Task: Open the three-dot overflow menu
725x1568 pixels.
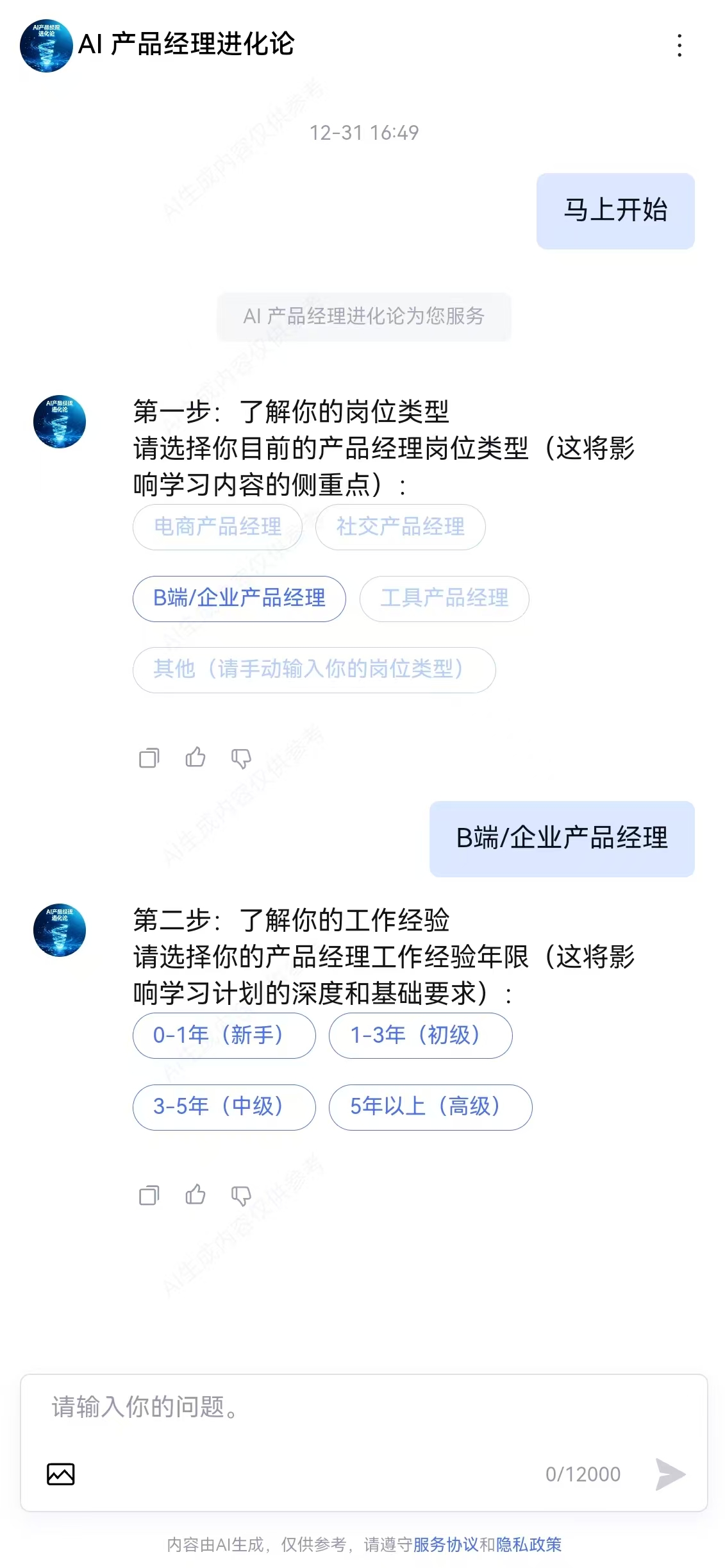Action: (x=679, y=46)
